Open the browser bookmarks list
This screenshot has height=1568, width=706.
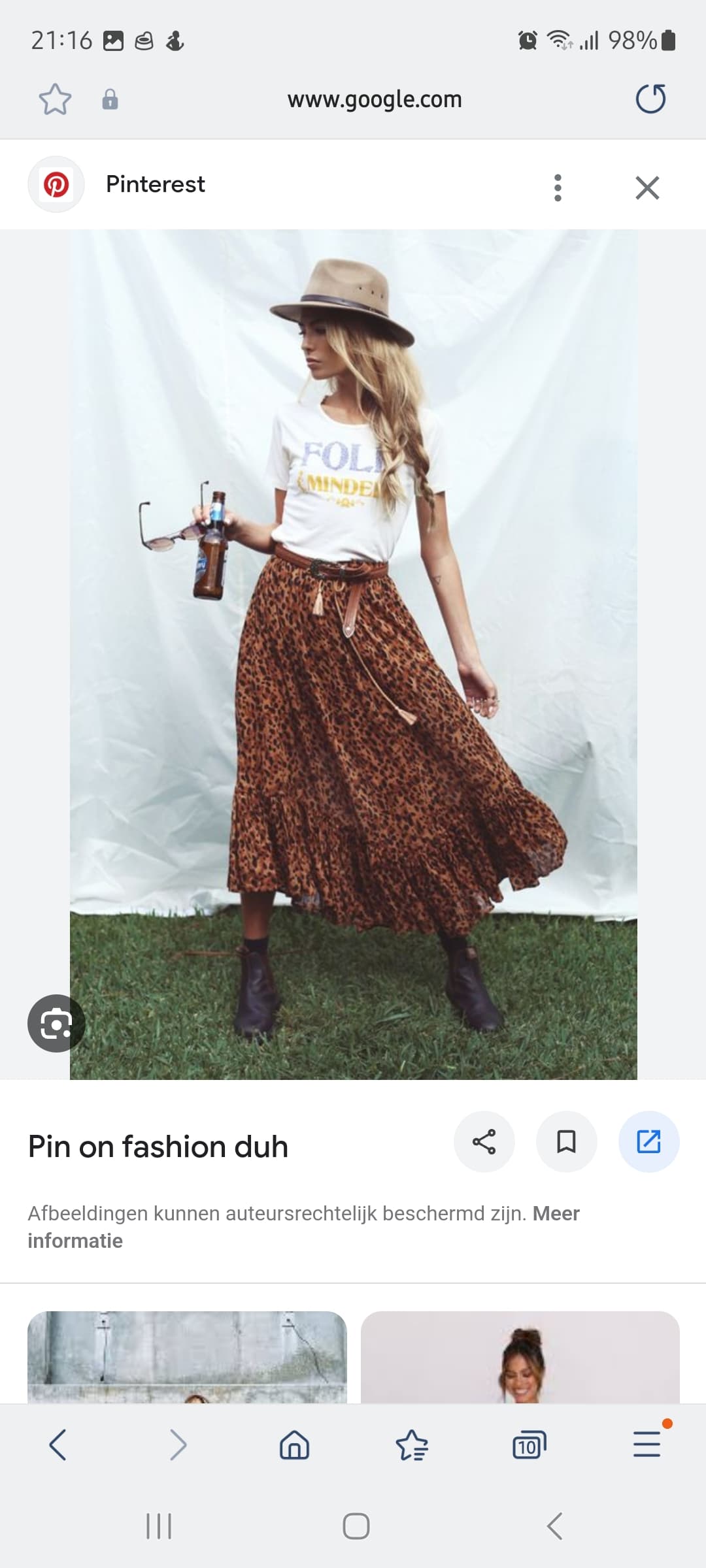[x=412, y=1445]
